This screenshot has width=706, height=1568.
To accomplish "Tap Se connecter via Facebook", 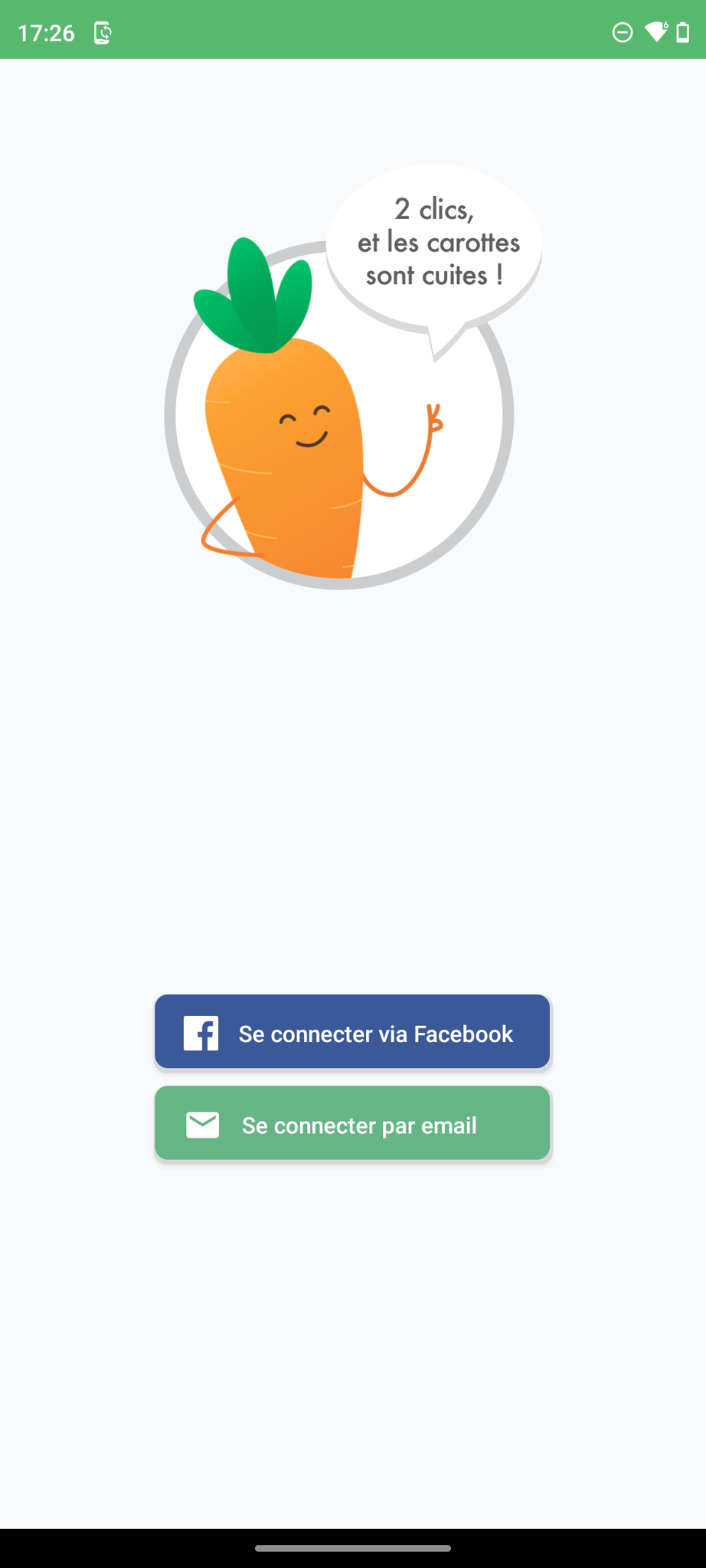I will 352,1031.
